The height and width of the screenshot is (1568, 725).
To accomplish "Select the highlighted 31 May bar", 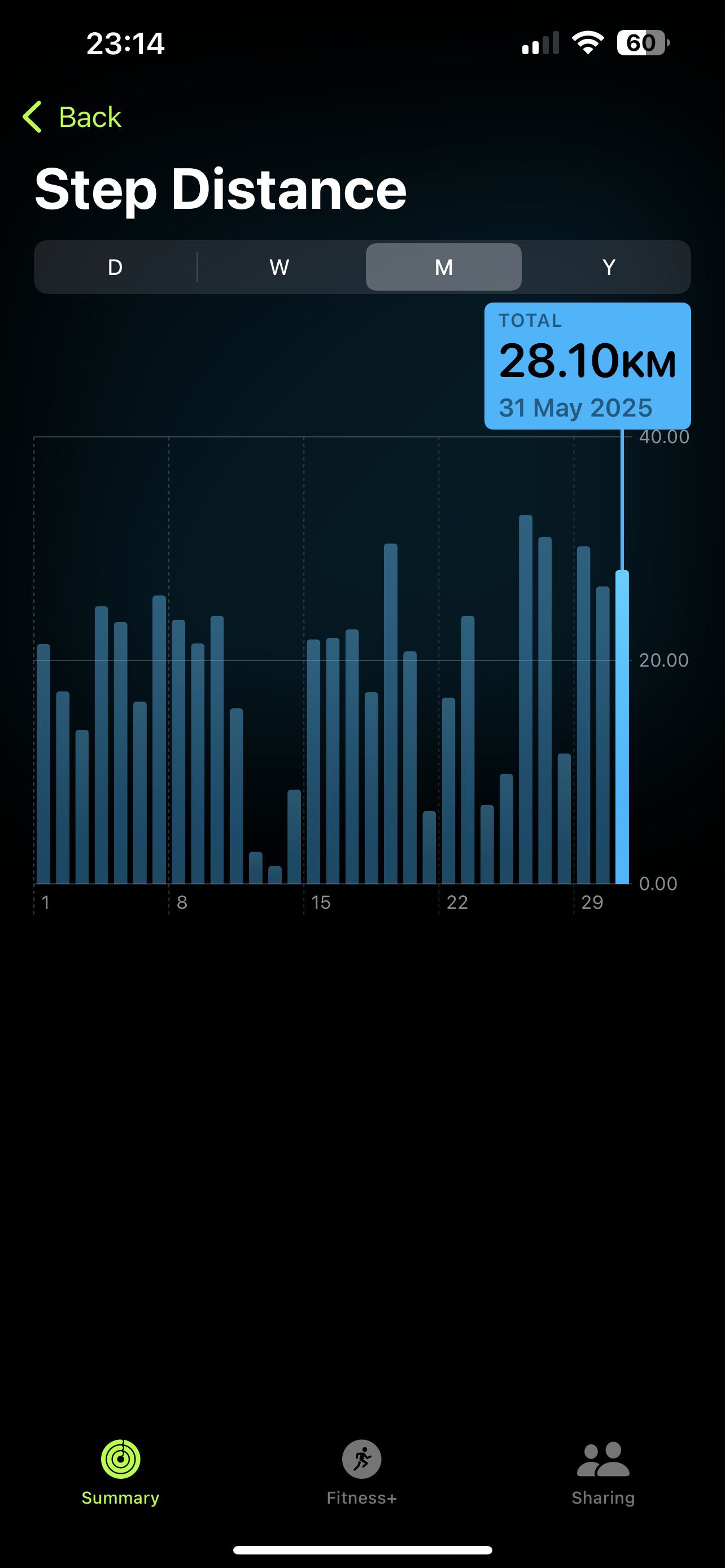I will pos(622,727).
